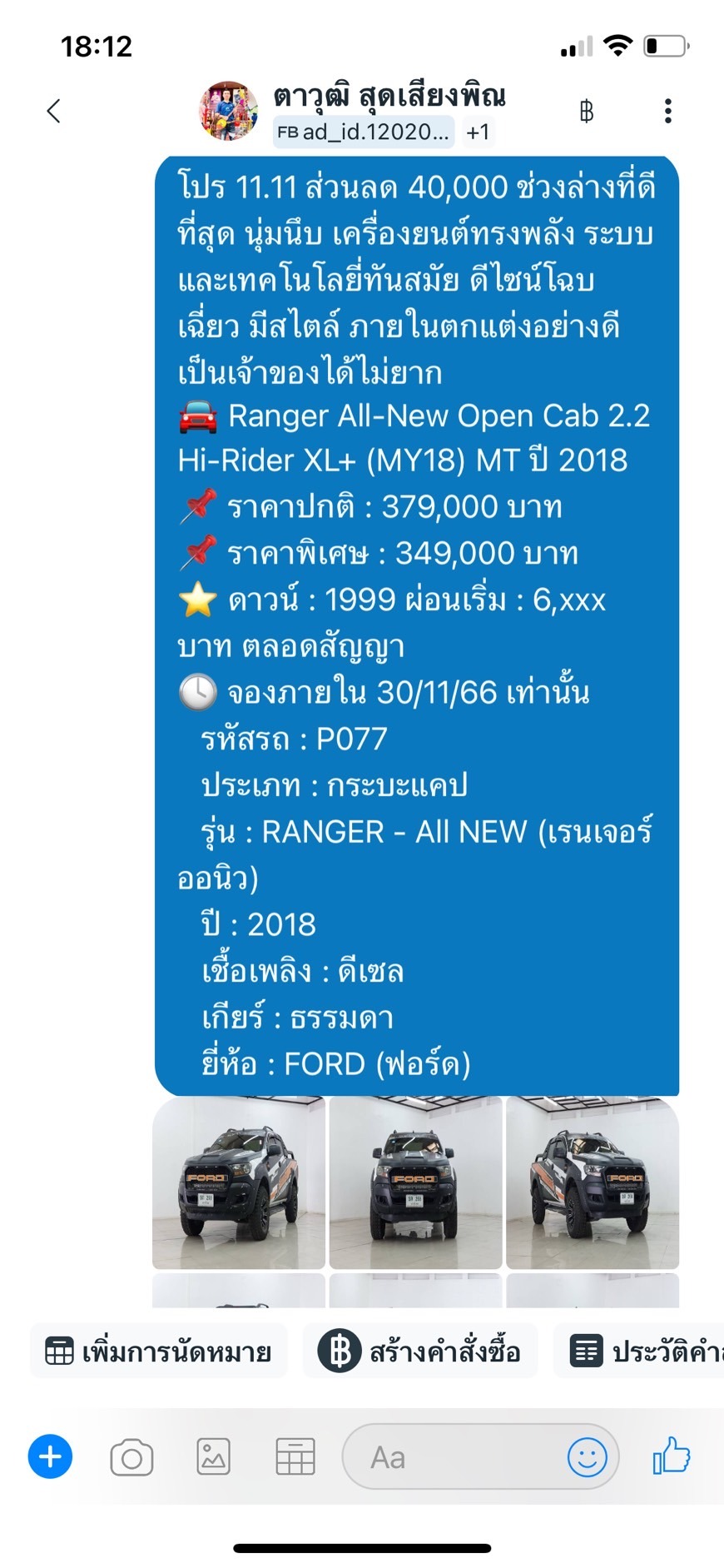The height and width of the screenshot is (1568, 724).
Task: Select สร้างคำสั่งซื้อ to create order
Action: (x=420, y=1351)
